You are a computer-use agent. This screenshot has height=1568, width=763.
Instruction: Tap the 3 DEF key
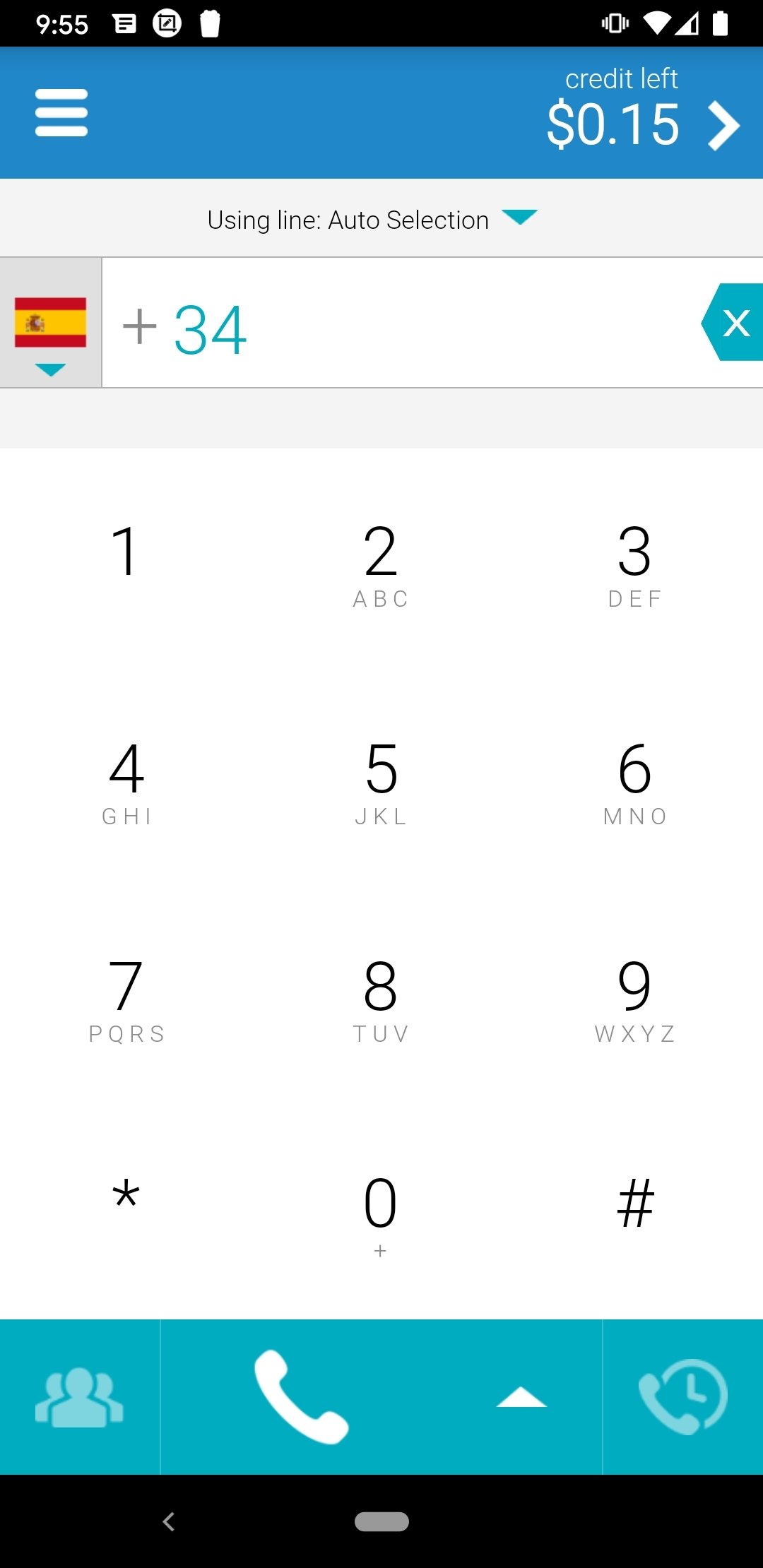click(634, 564)
